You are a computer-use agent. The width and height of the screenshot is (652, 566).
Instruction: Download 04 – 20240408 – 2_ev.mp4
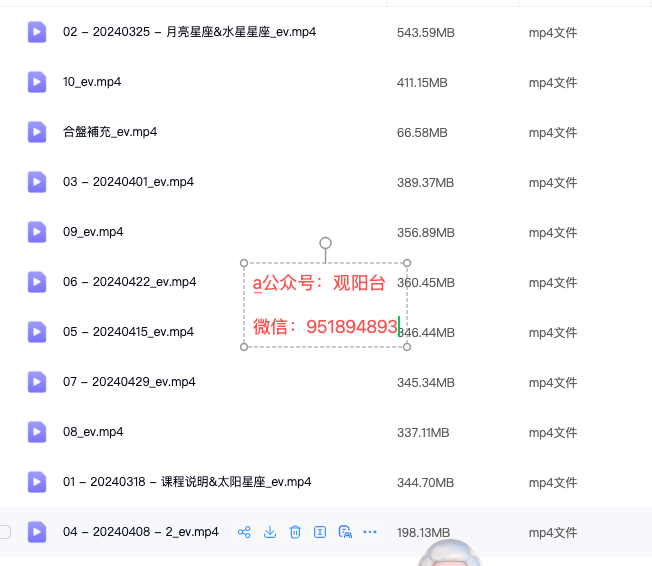click(270, 532)
